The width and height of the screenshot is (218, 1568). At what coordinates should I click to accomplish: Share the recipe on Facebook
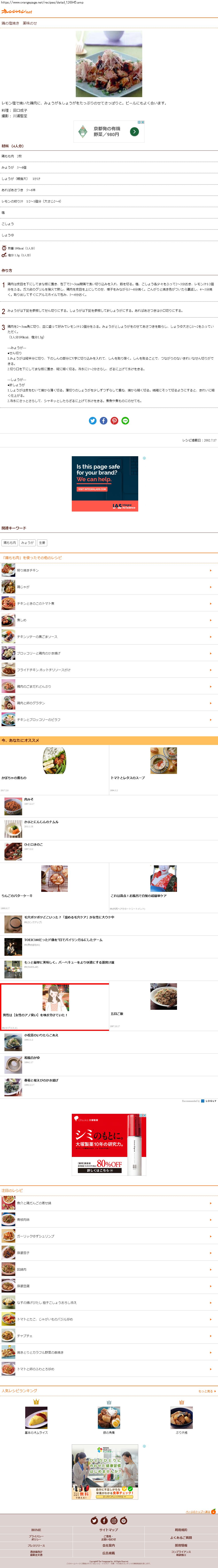coord(103,421)
